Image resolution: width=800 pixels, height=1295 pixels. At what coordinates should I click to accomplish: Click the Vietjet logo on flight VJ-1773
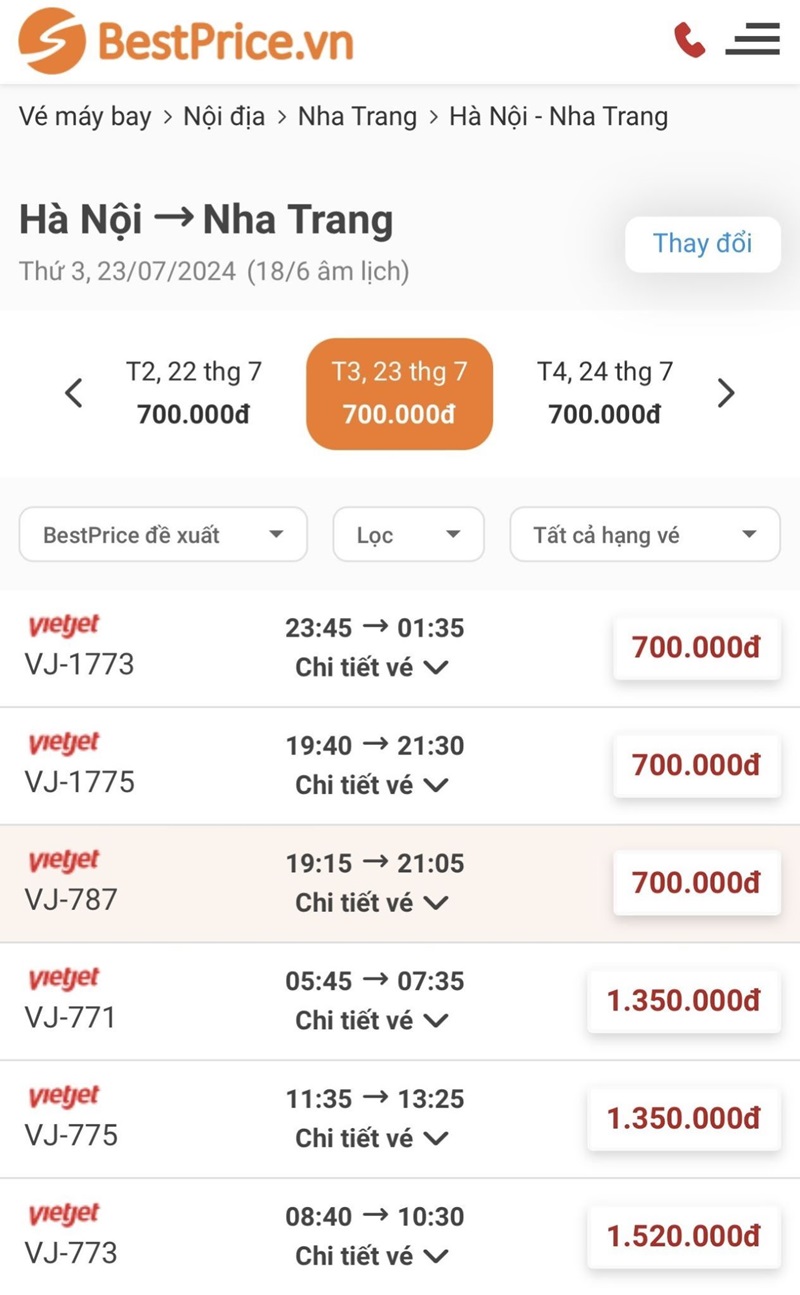coord(63,625)
